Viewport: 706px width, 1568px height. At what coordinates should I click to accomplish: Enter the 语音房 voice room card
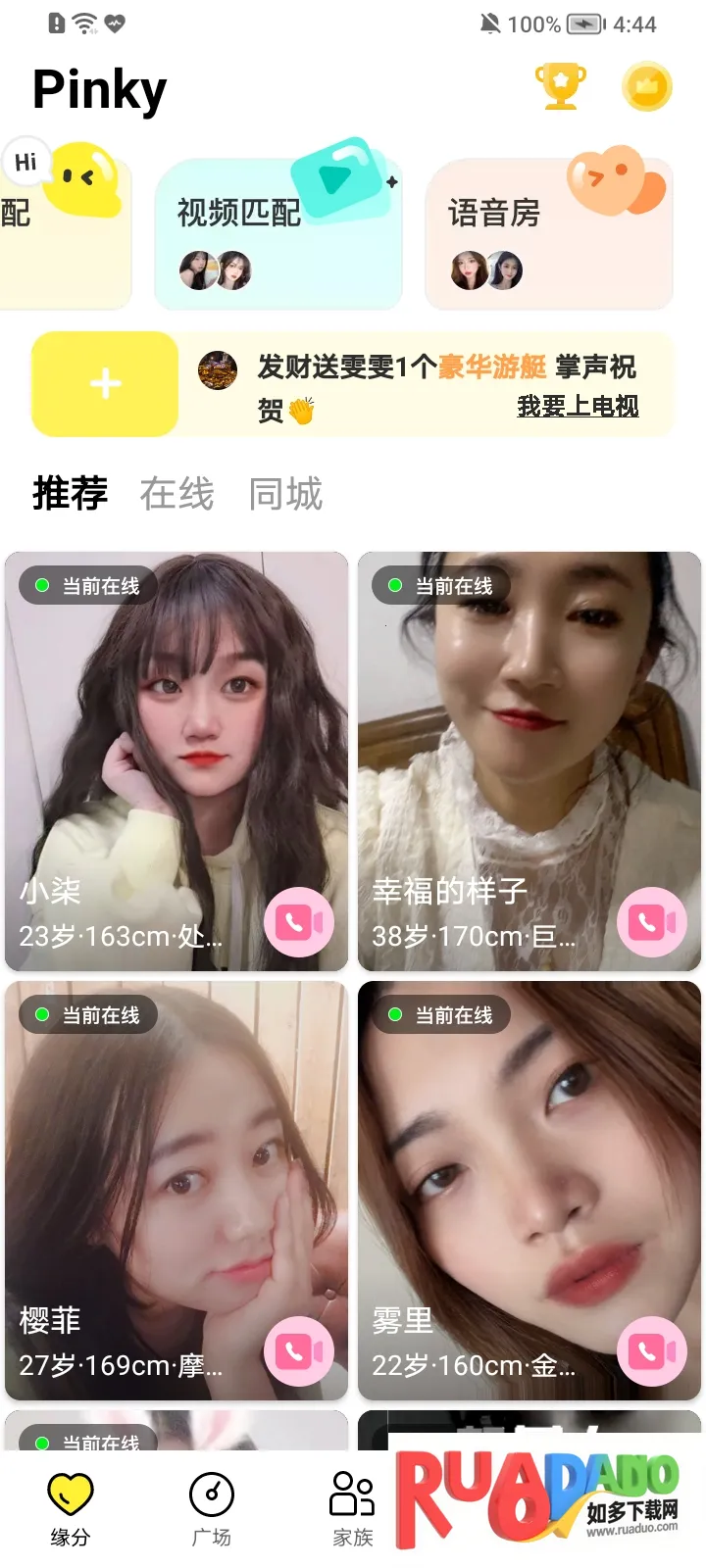pyautogui.click(x=547, y=235)
